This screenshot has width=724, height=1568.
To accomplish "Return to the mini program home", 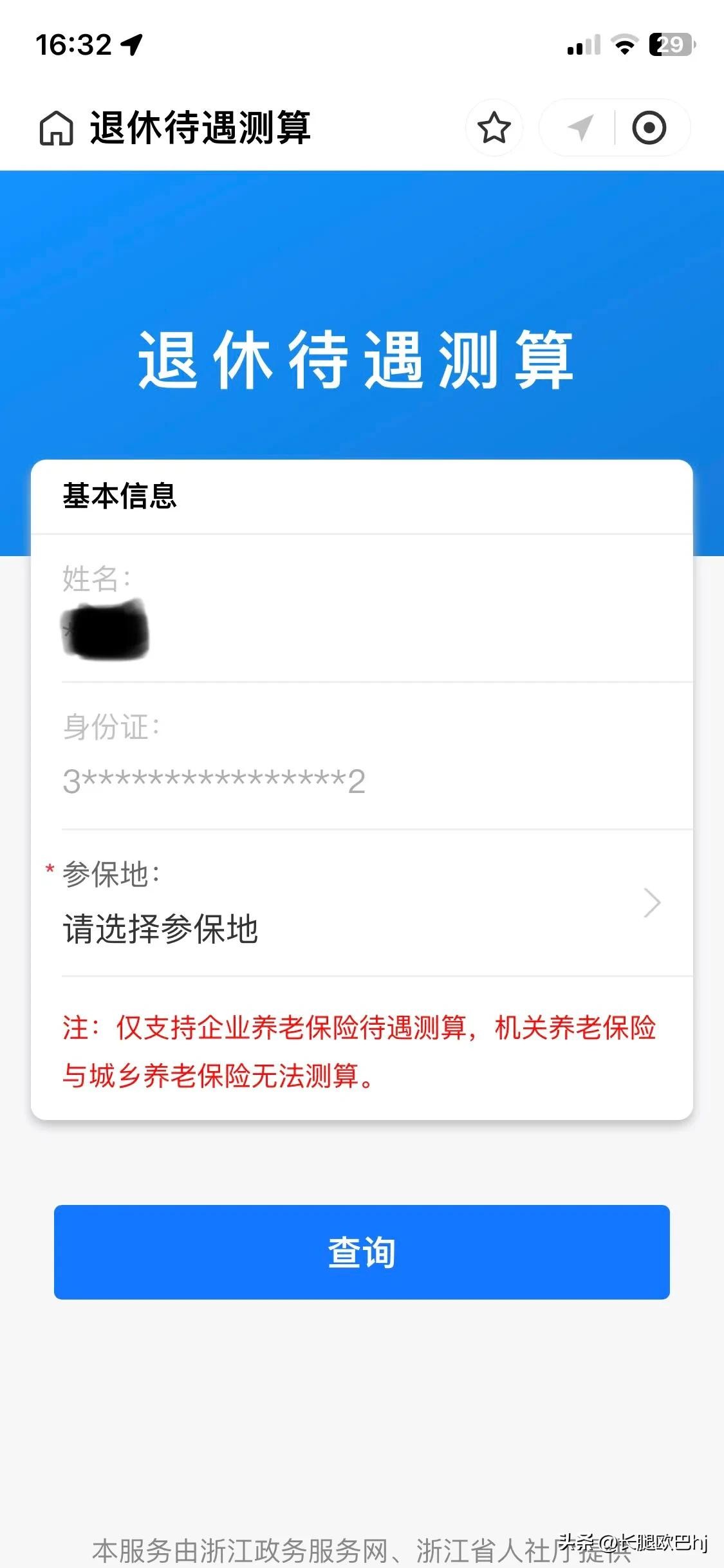I will 57,127.
